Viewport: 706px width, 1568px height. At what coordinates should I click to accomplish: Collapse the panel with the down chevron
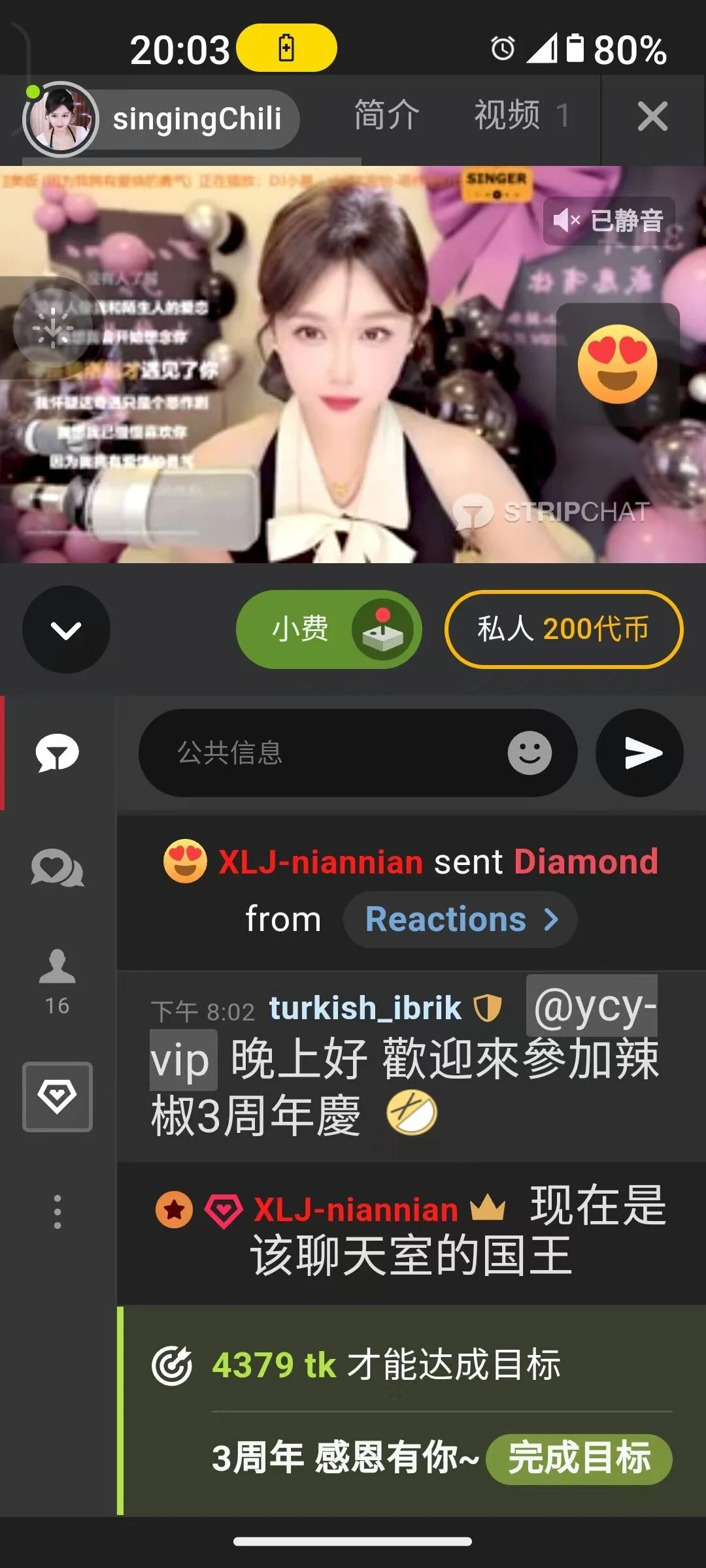coord(66,630)
